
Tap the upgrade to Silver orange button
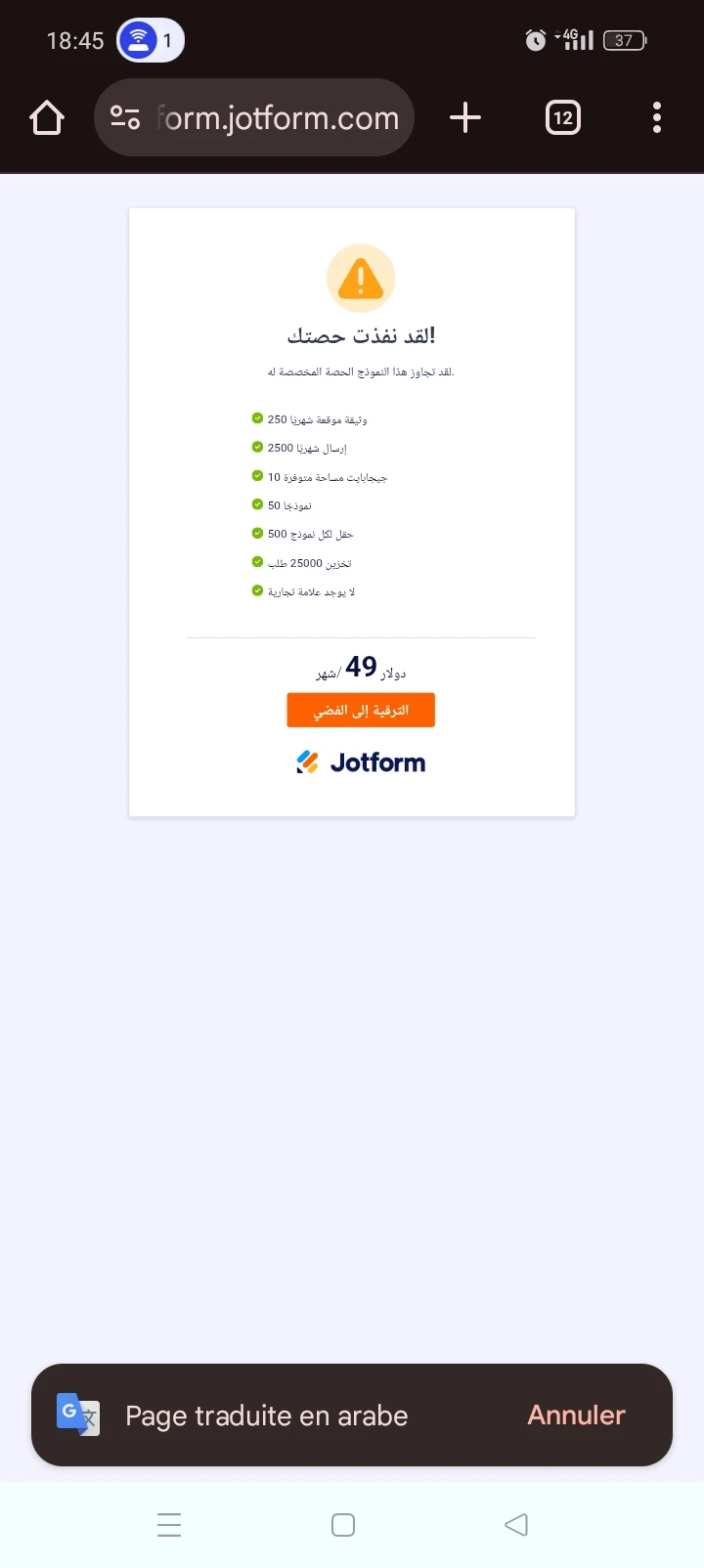[360, 710]
